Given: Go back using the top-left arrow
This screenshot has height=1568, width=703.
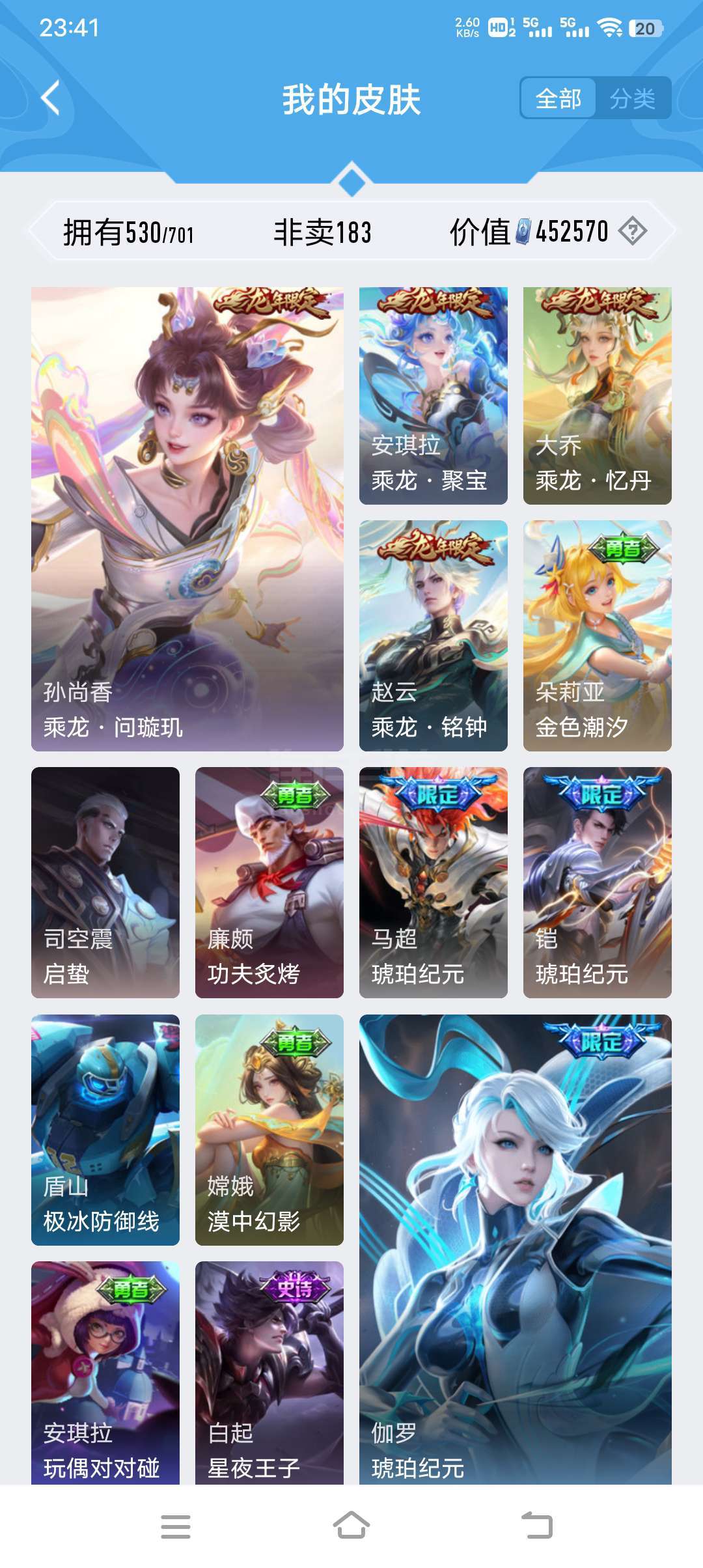Looking at the screenshot, I should click(51, 98).
